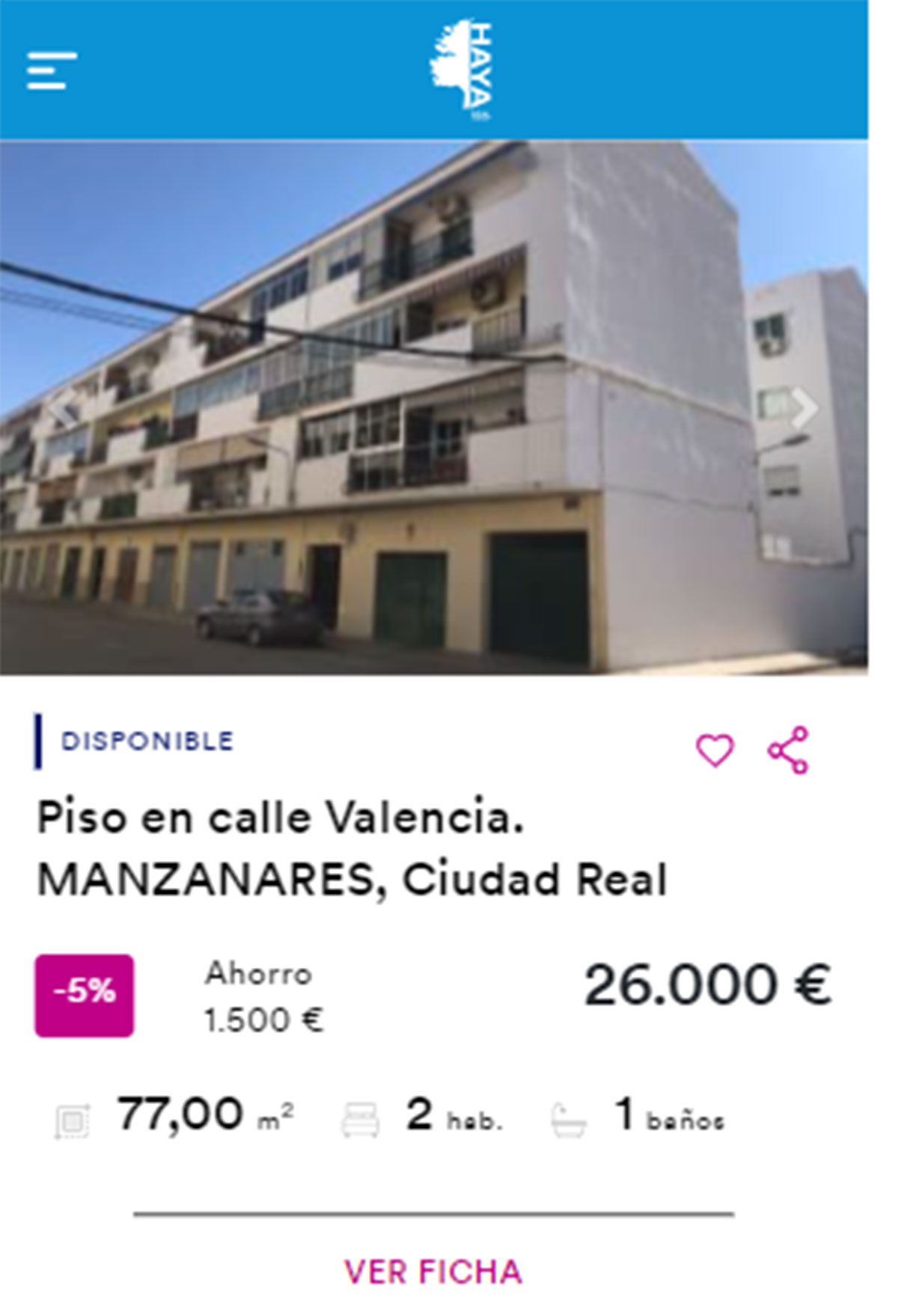Select the DISPONIBLE status label
The width and height of the screenshot is (898, 1316).
(148, 741)
